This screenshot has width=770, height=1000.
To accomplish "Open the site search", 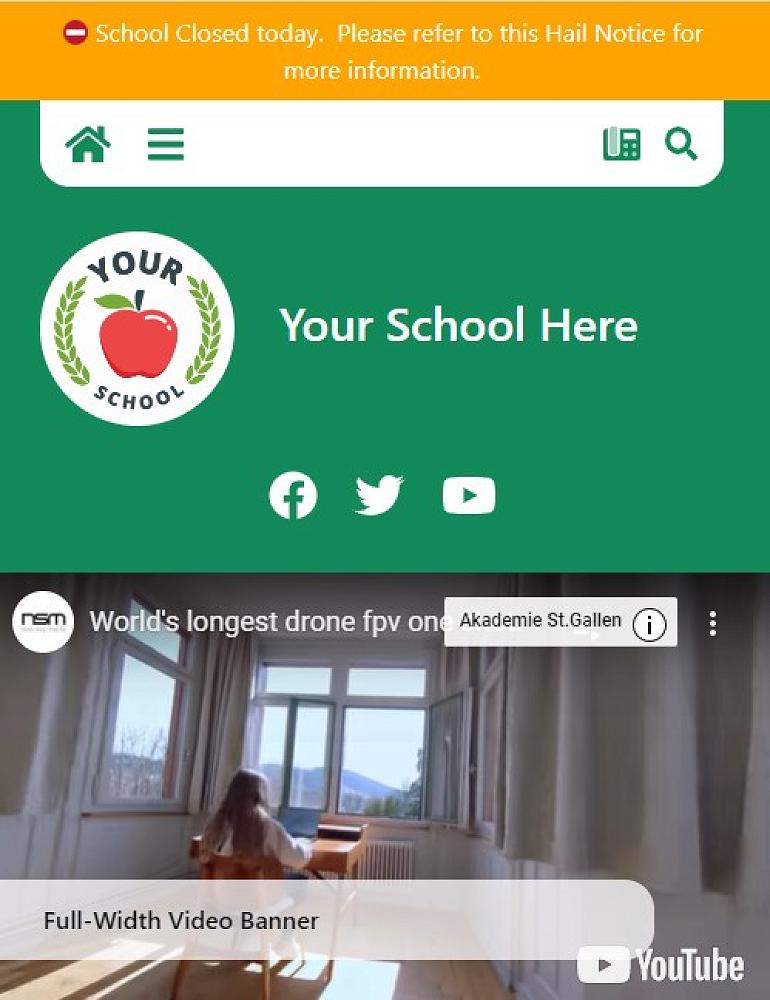I will [x=681, y=145].
